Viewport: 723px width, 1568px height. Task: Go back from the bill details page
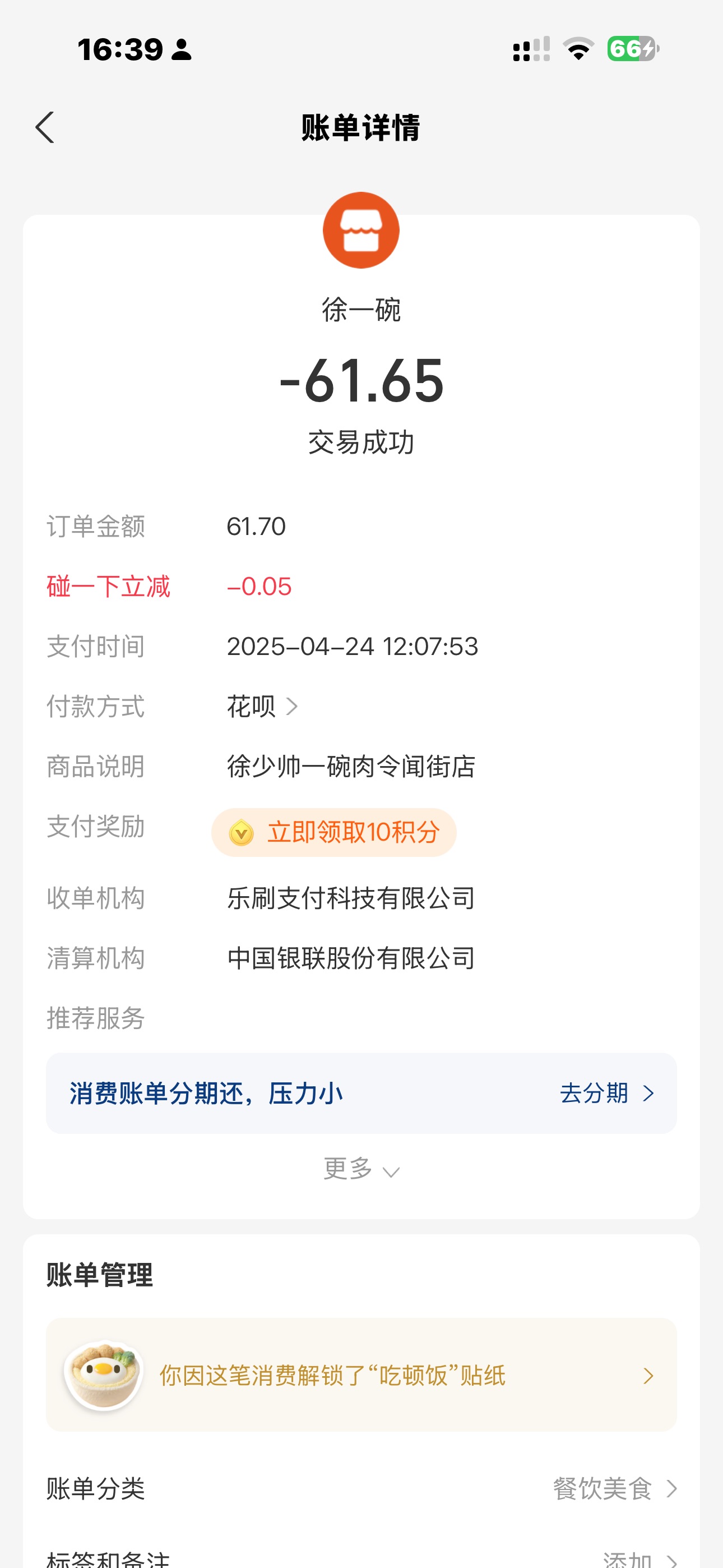pos(45,128)
